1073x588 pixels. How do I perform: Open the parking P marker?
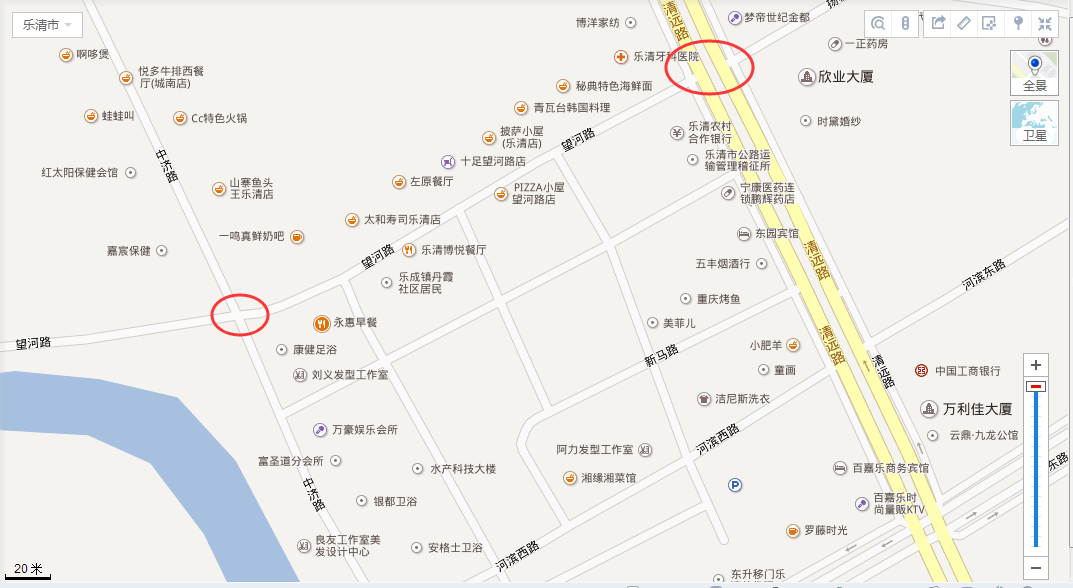pos(735,485)
